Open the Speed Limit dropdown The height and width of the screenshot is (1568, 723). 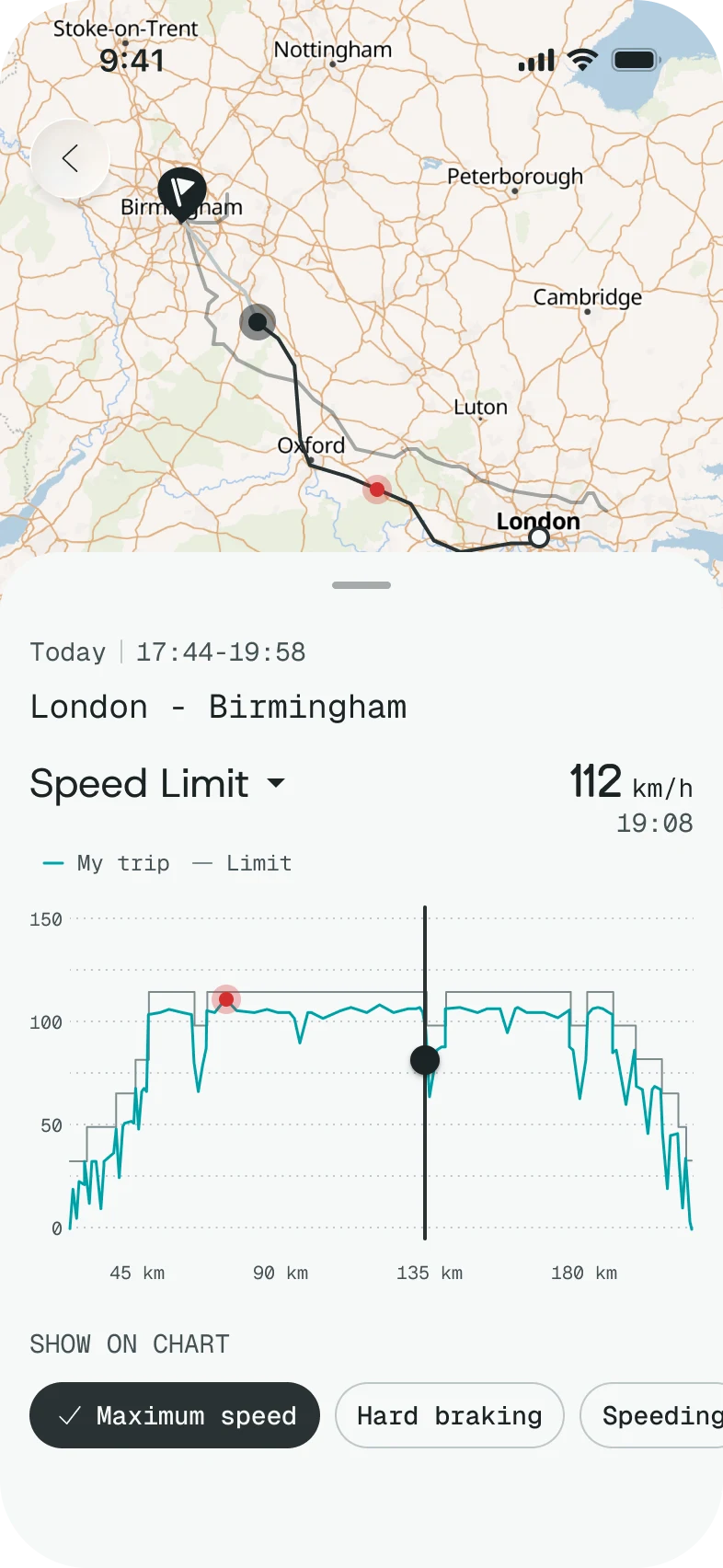[x=158, y=784]
